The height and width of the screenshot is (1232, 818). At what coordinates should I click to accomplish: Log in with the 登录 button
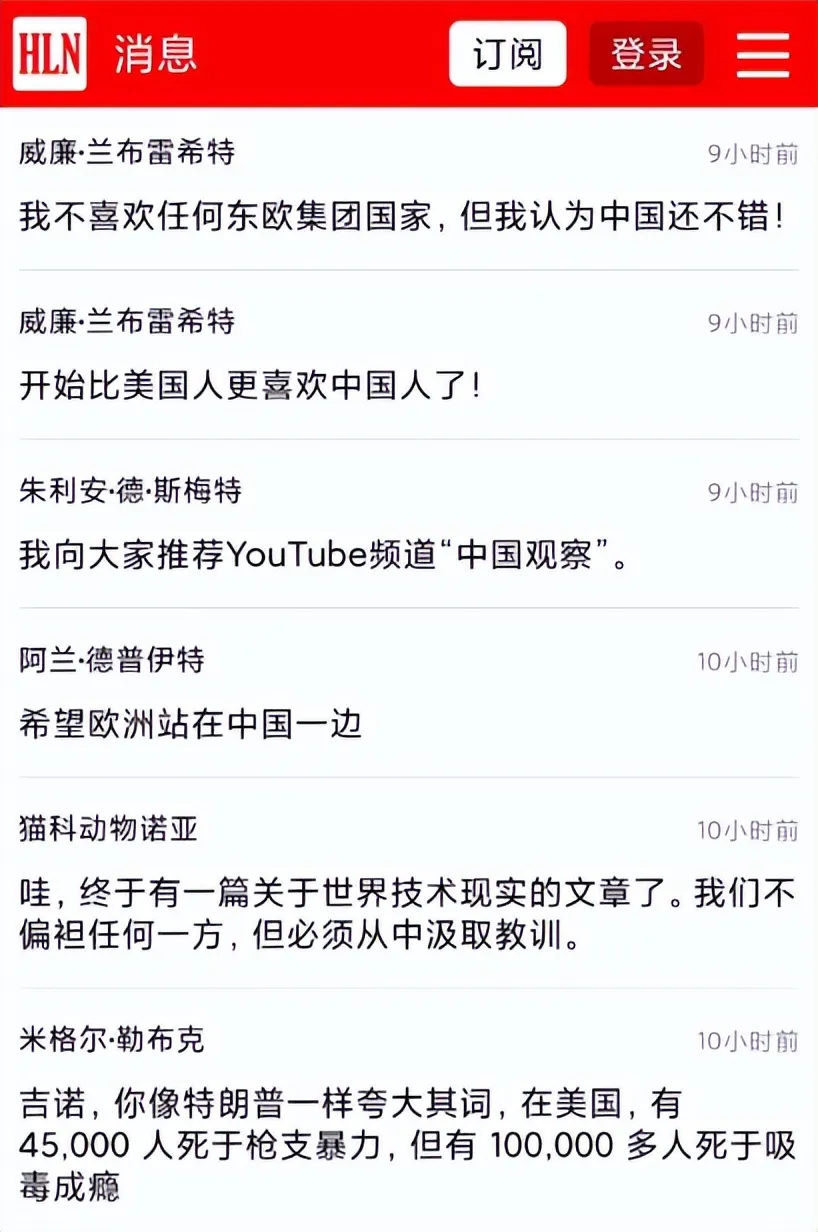(x=646, y=54)
